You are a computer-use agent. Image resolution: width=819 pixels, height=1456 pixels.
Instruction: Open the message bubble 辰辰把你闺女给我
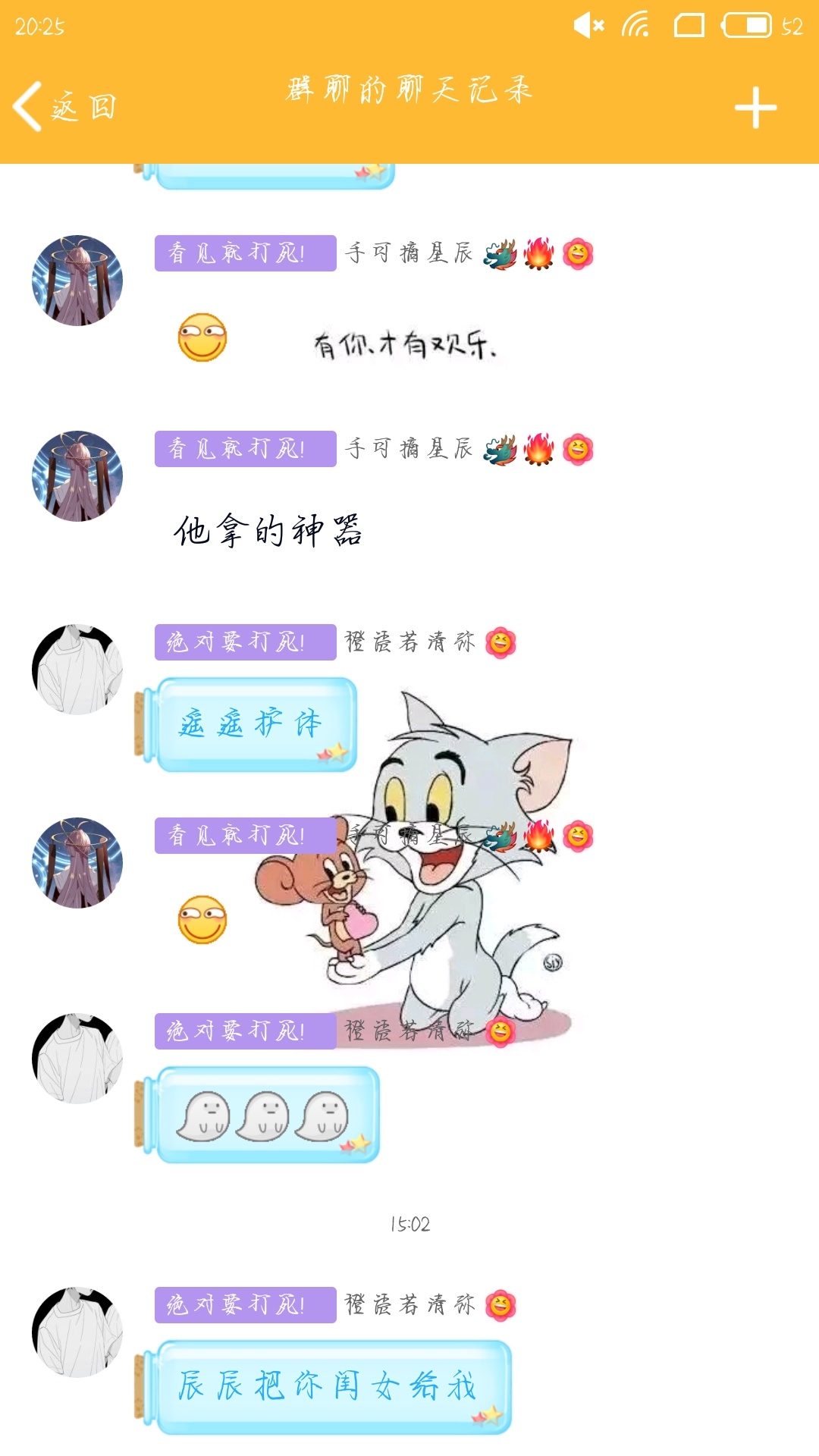coord(323,1387)
